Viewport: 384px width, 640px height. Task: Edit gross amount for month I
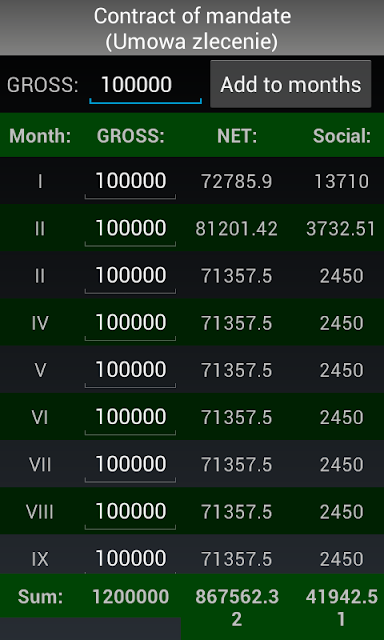point(130,181)
